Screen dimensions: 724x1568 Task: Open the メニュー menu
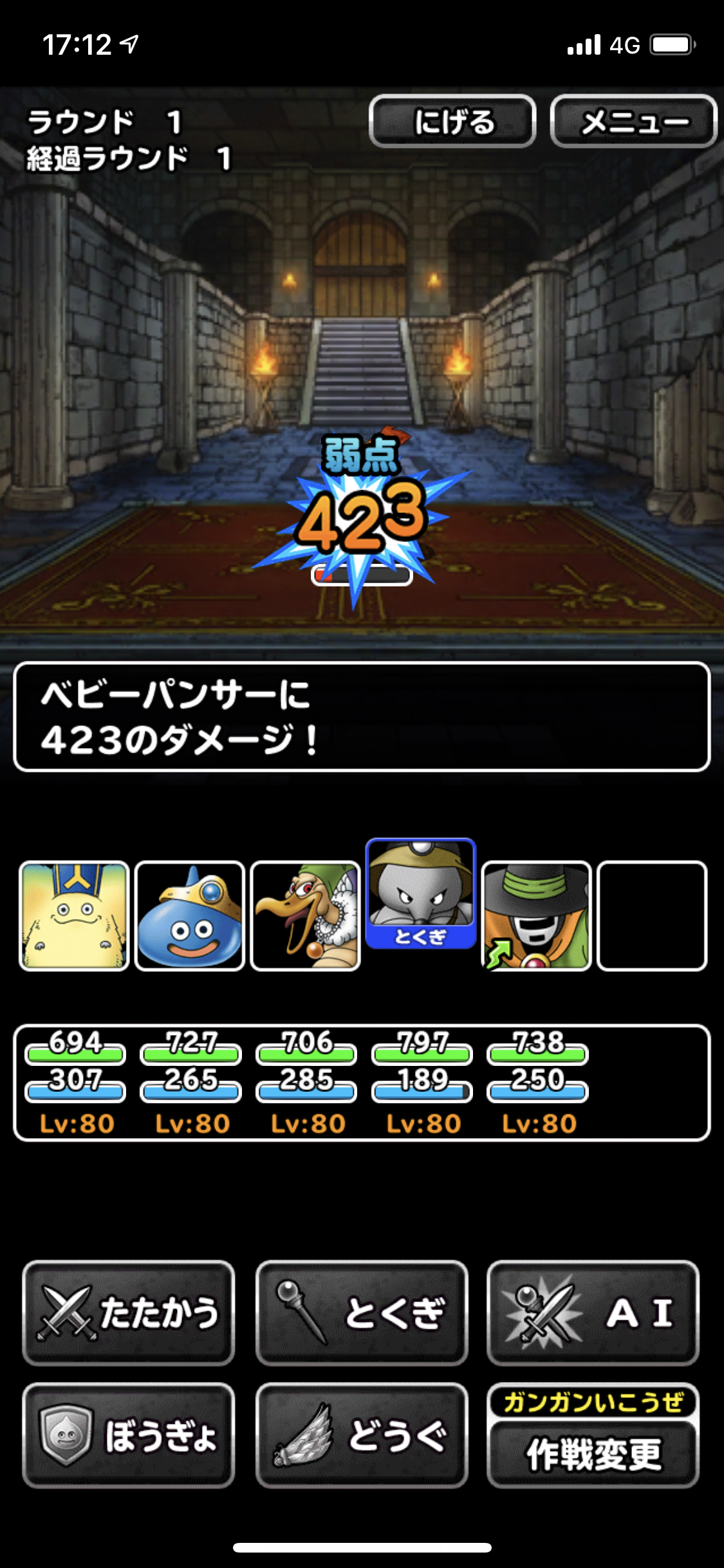tap(633, 122)
